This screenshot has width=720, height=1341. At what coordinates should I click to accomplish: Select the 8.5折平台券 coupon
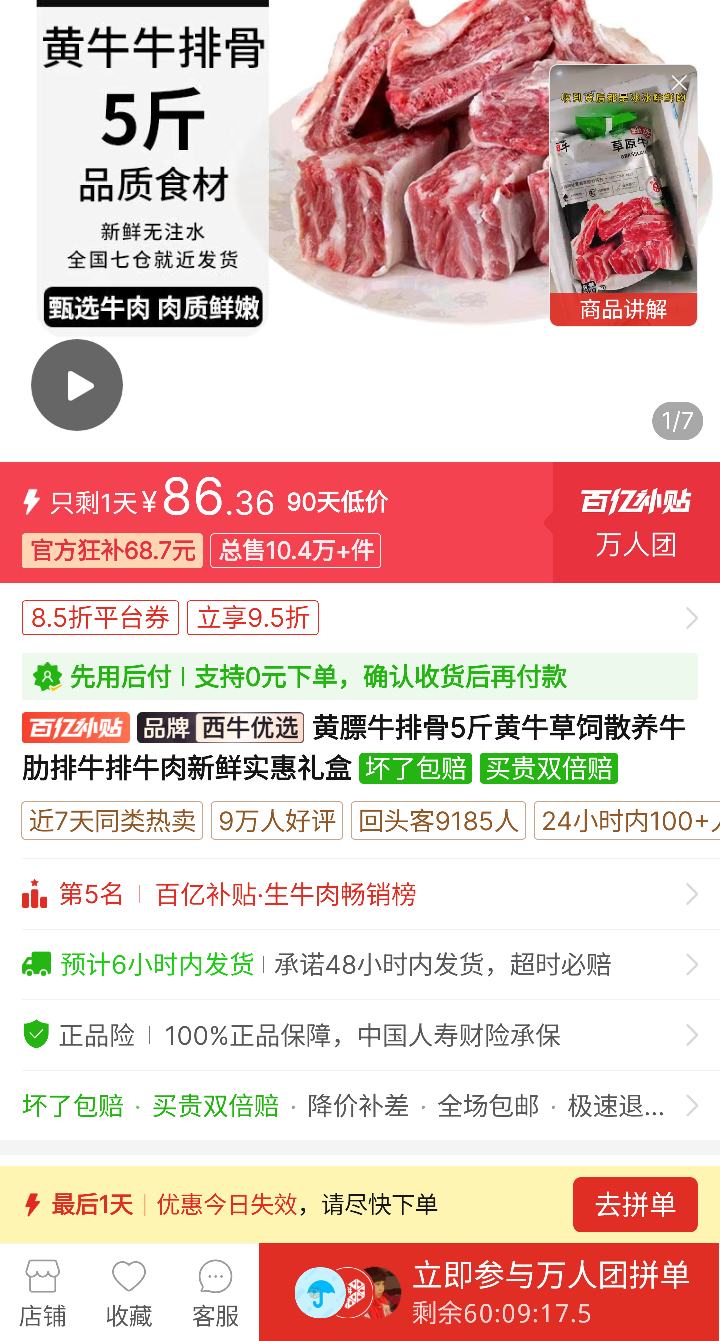pos(98,617)
